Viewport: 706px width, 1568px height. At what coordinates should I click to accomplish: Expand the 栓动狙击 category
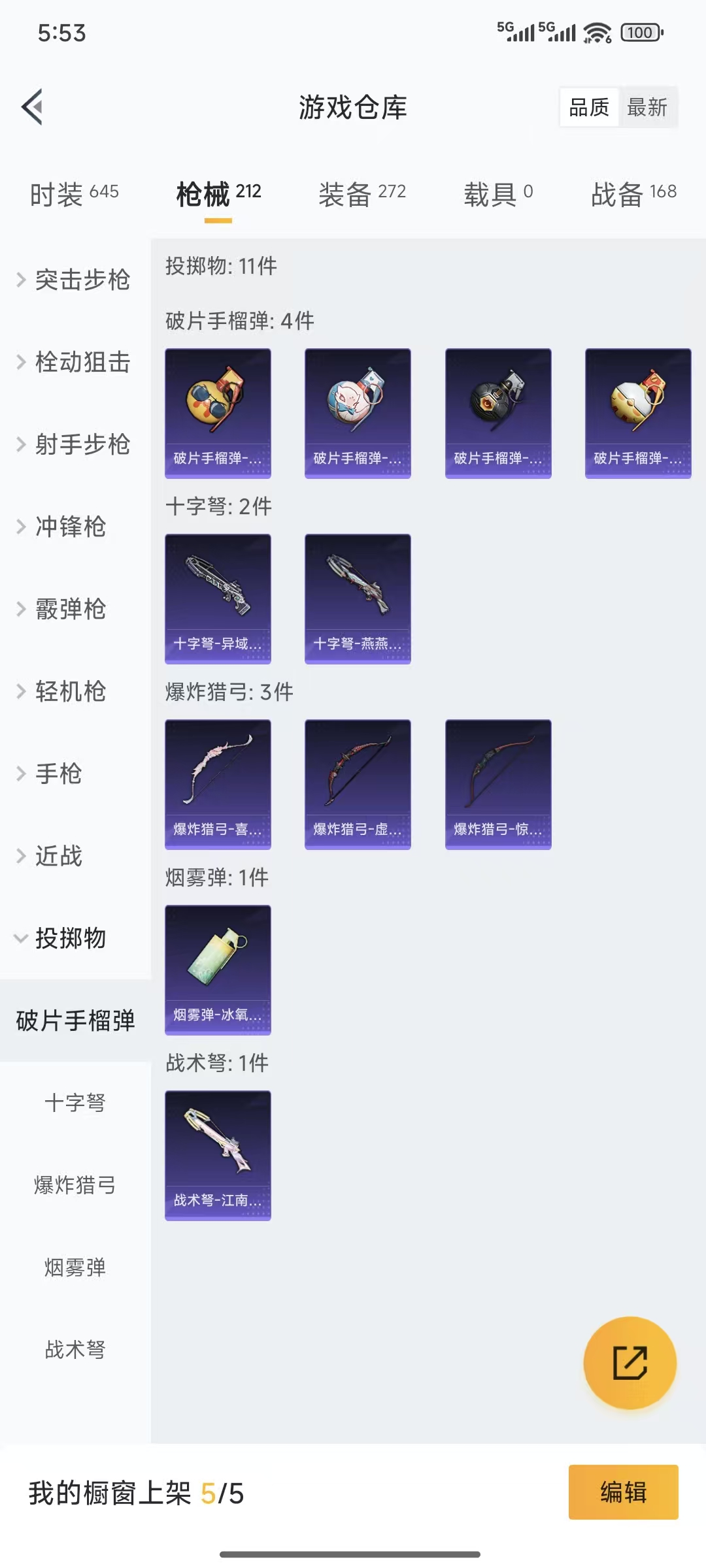pos(75,363)
